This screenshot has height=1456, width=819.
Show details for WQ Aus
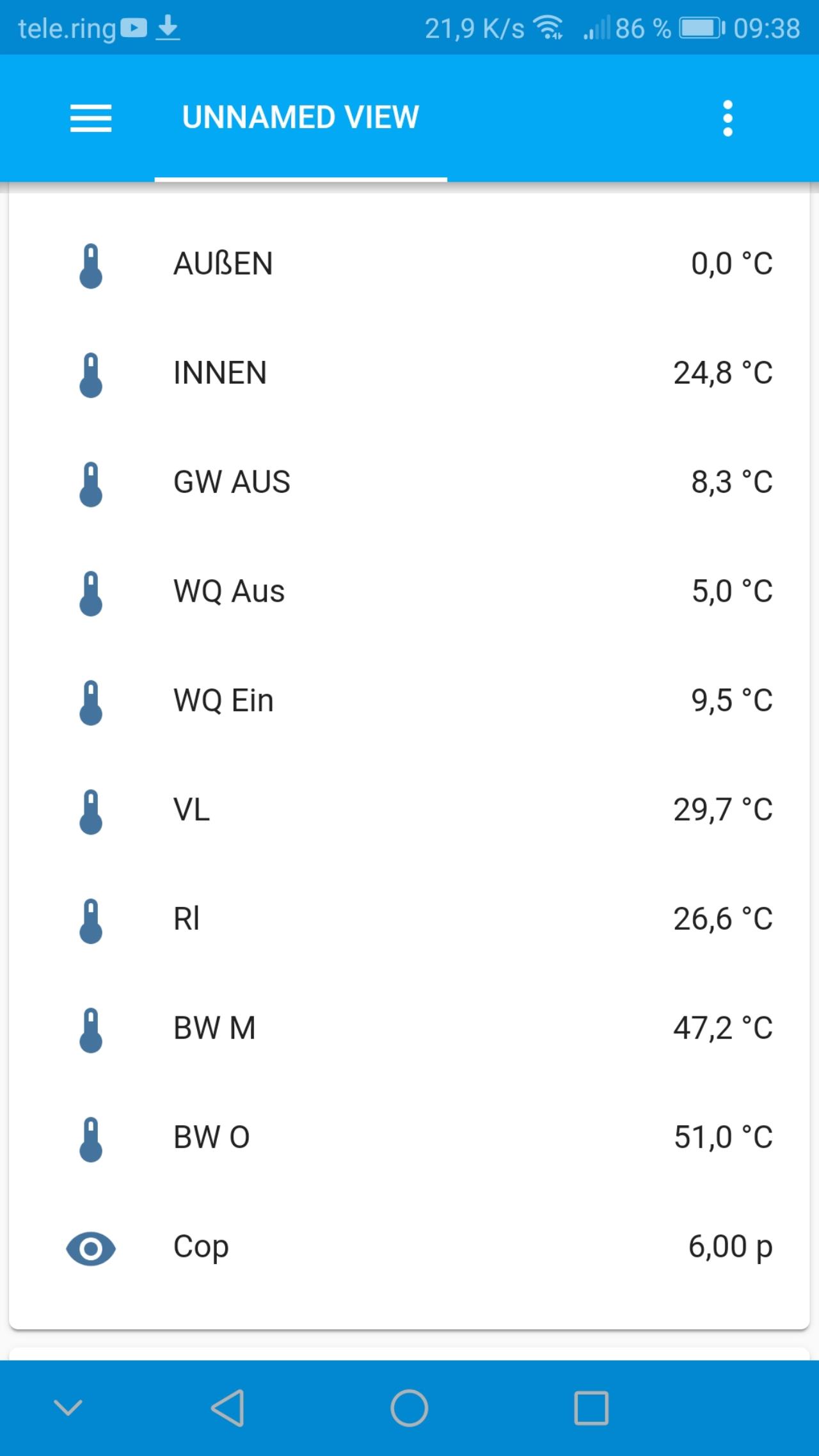[409, 591]
